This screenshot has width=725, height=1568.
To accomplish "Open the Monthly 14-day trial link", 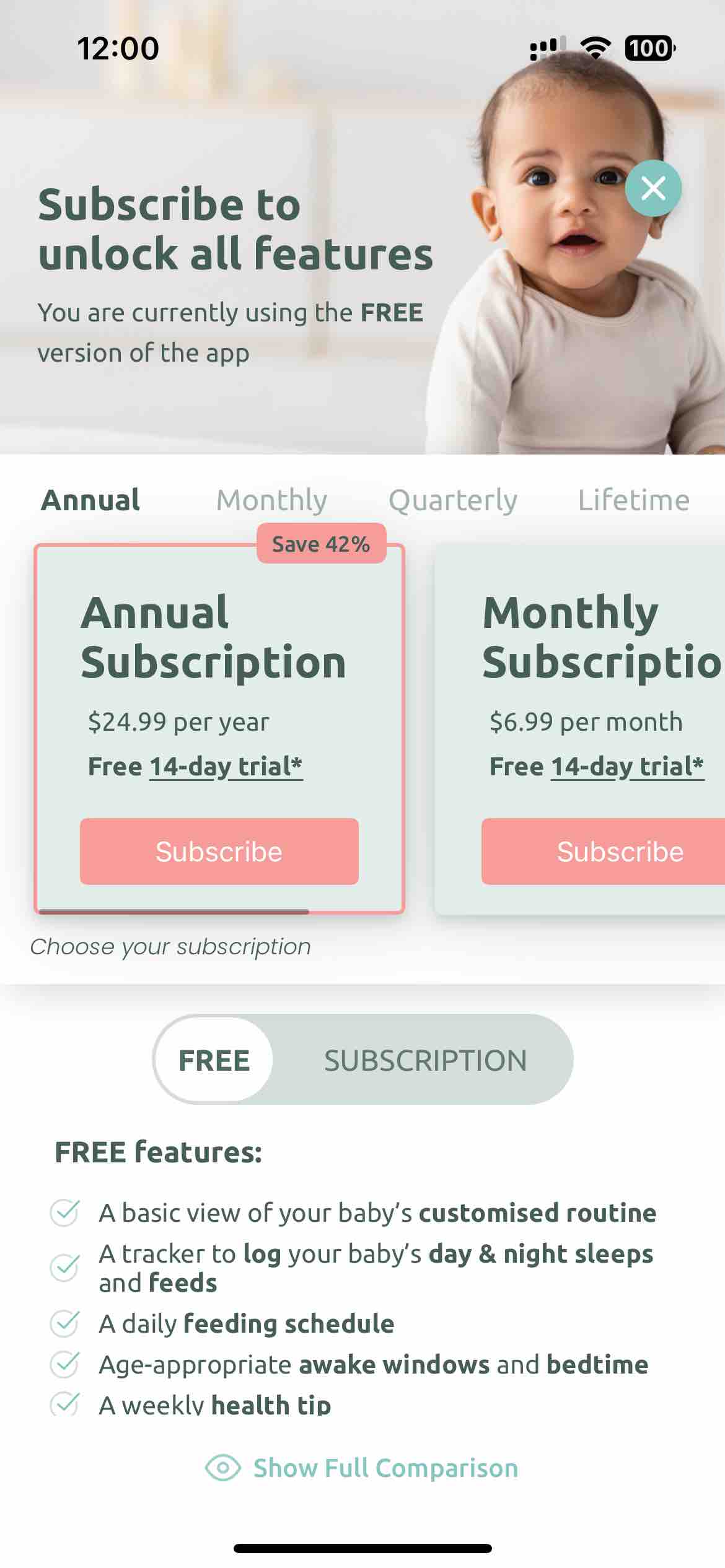I will (626, 767).
